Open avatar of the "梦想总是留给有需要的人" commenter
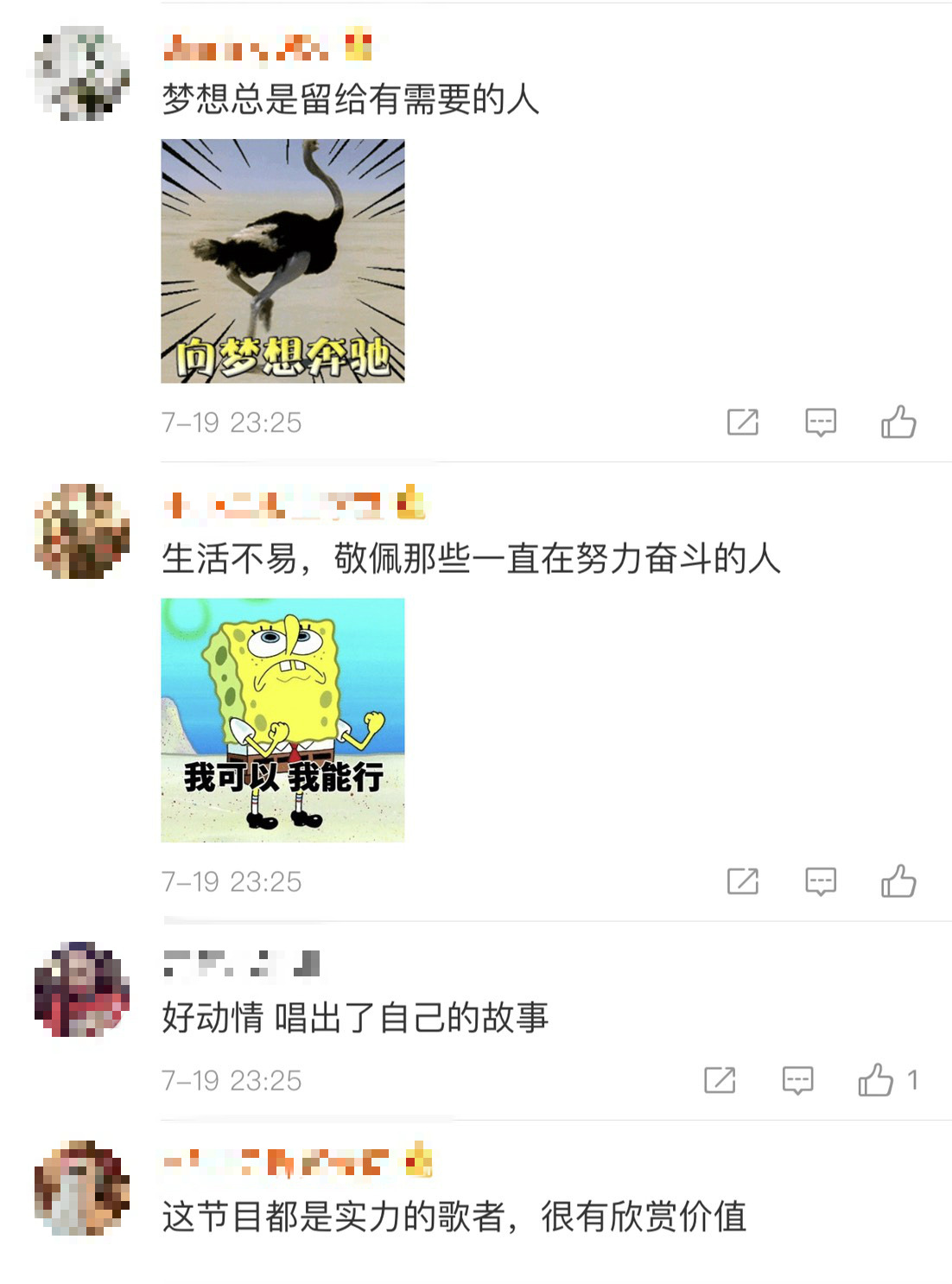 pyautogui.click(x=82, y=73)
